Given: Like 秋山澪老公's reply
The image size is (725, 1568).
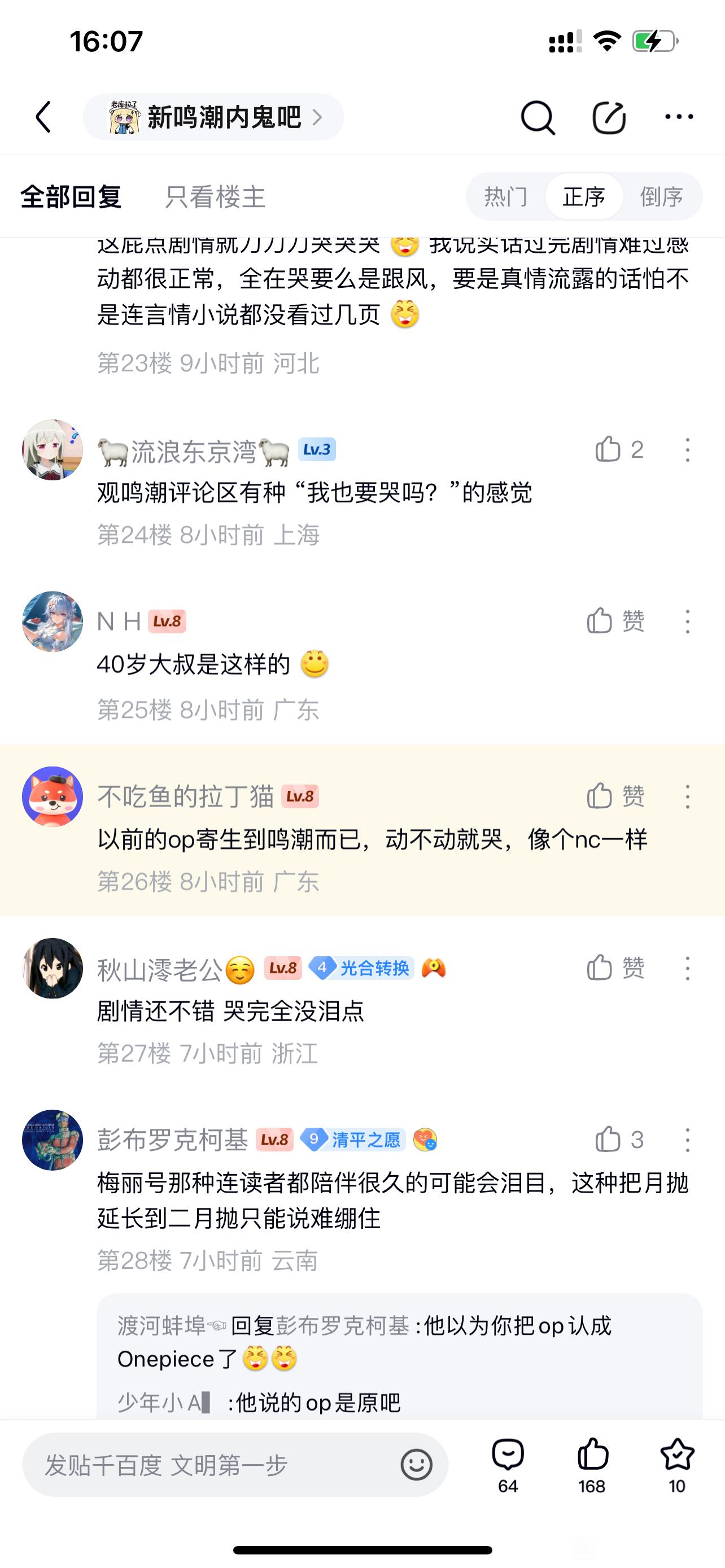Looking at the screenshot, I should 600,968.
